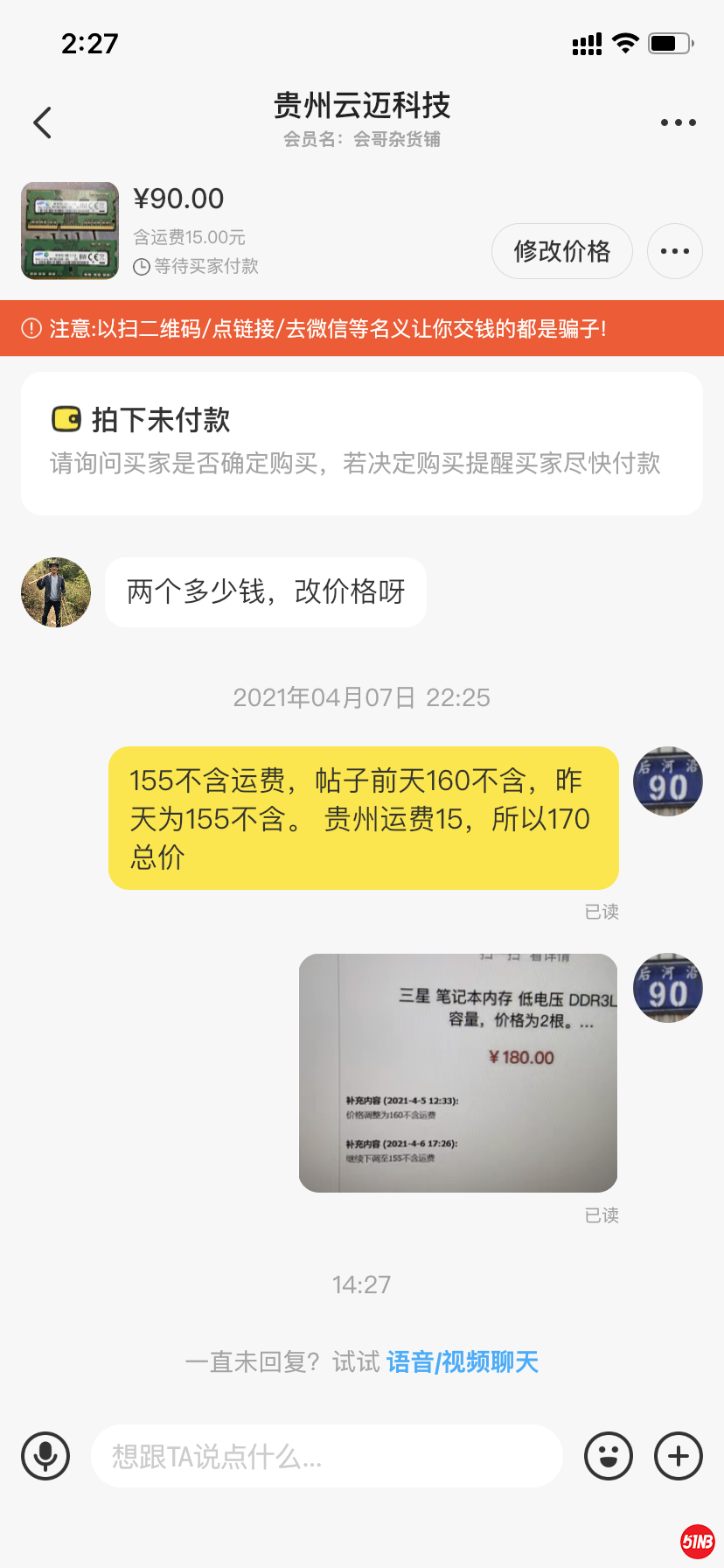This screenshot has width=724, height=1568.
Task: Open the memory stick product thumbnail
Action: pos(70,230)
